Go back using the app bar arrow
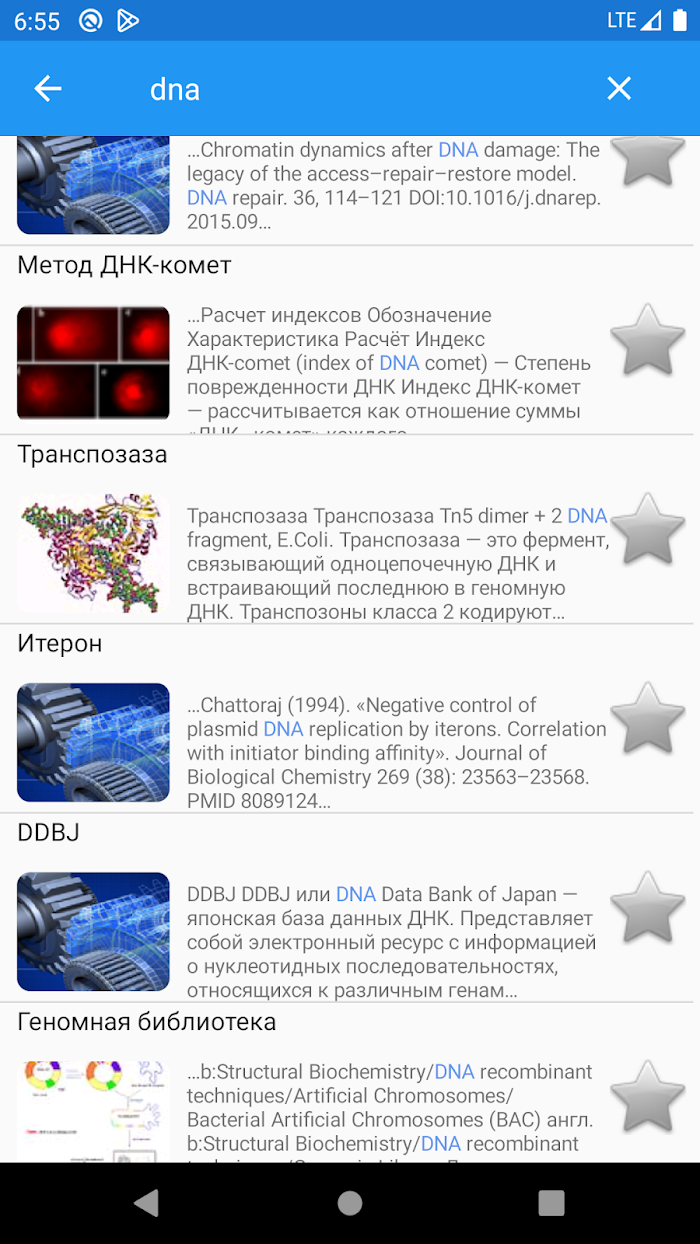The width and height of the screenshot is (700, 1244). (x=48, y=89)
